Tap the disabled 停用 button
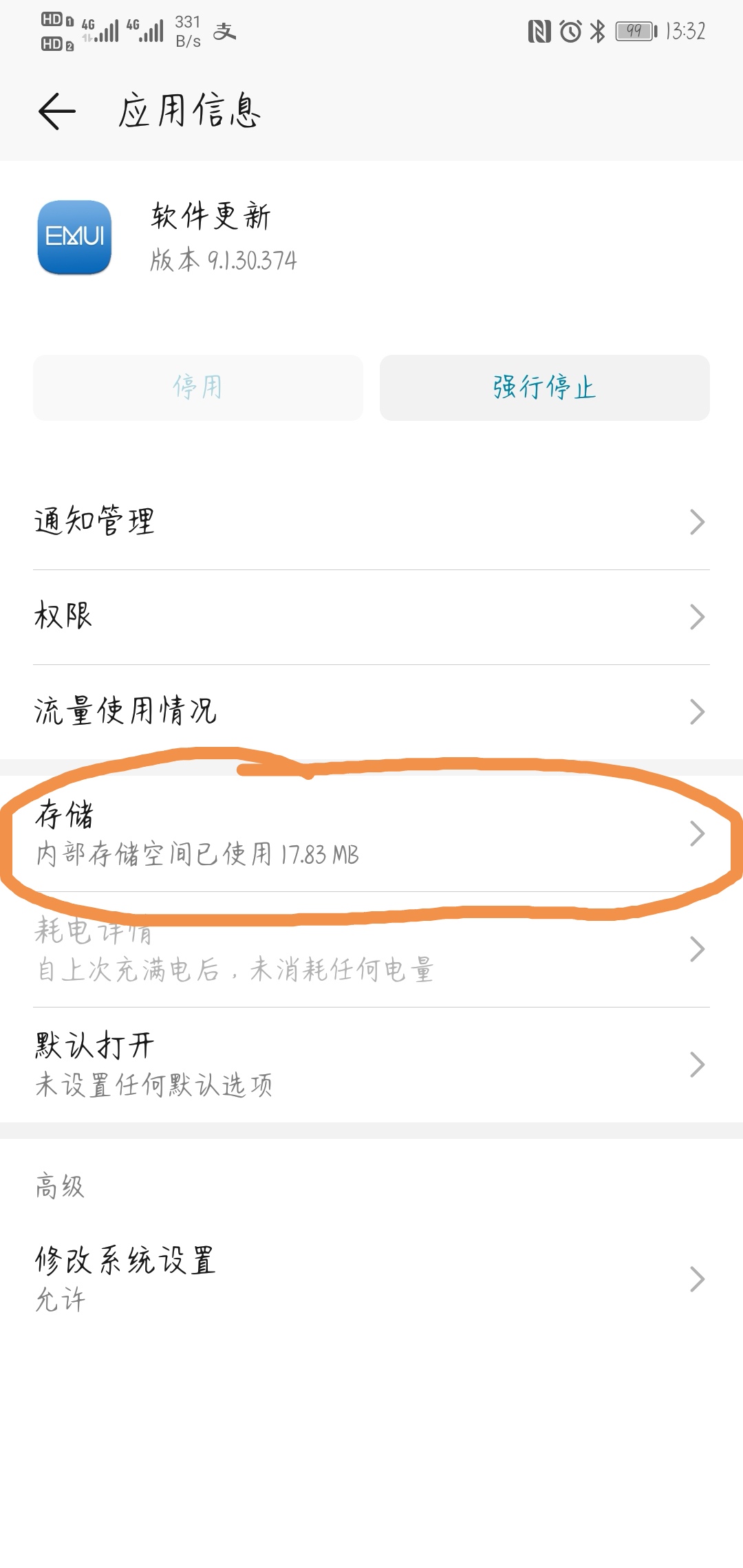Image resolution: width=743 pixels, height=1568 pixels. coord(198,387)
